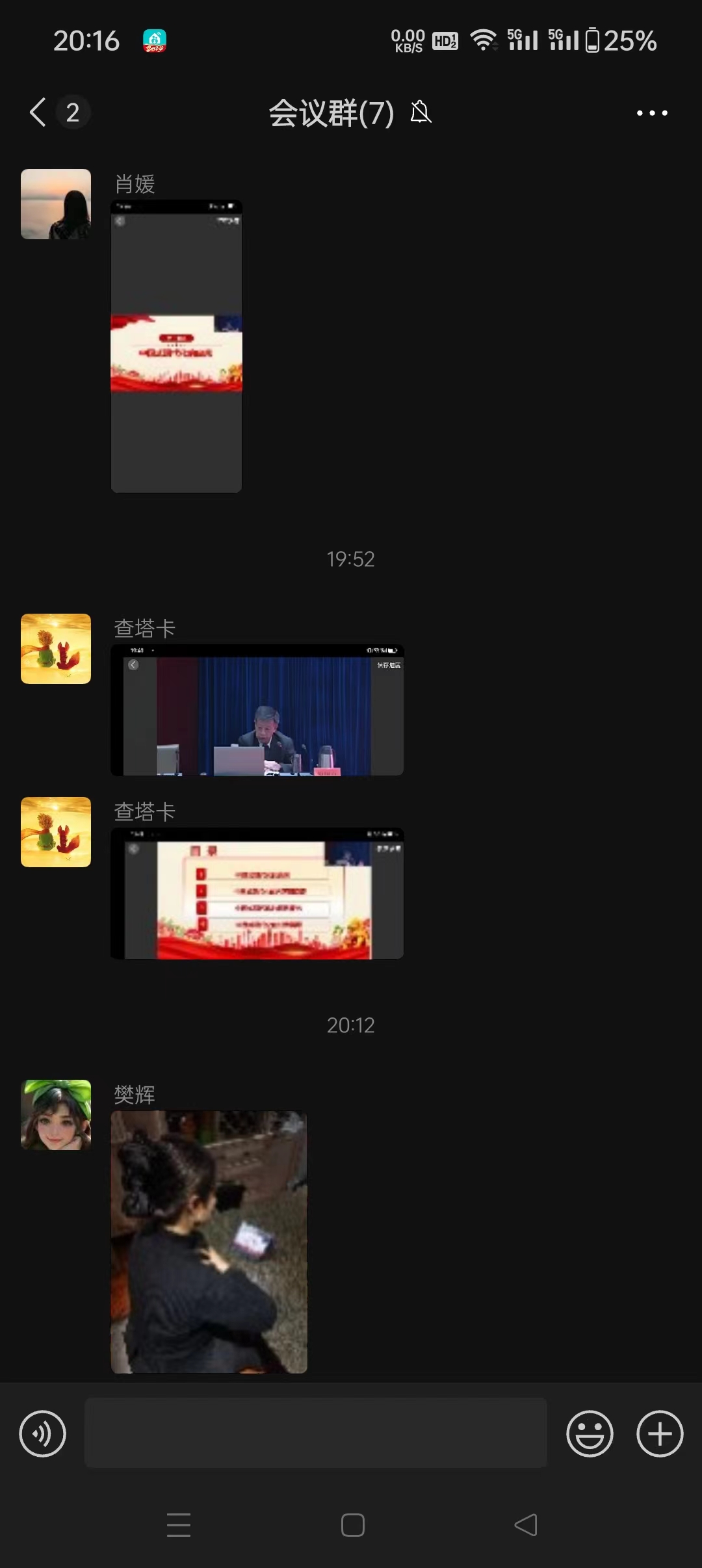Open the photo sent by 樊辉
Viewport: 702px width, 1568px height.
click(x=209, y=1242)
